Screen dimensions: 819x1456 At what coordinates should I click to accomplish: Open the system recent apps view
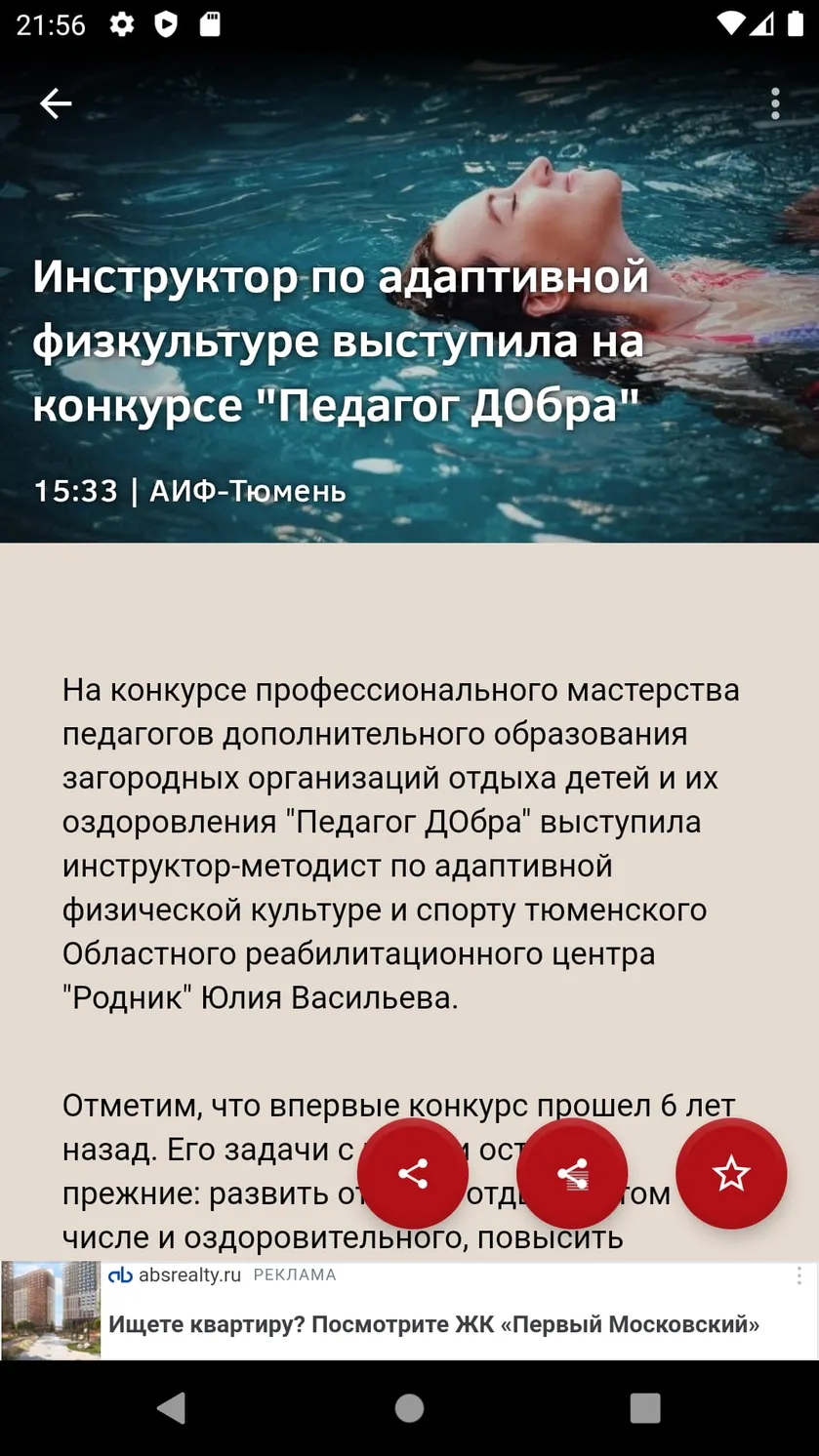pyautogui.click(x=645, y=1407)
